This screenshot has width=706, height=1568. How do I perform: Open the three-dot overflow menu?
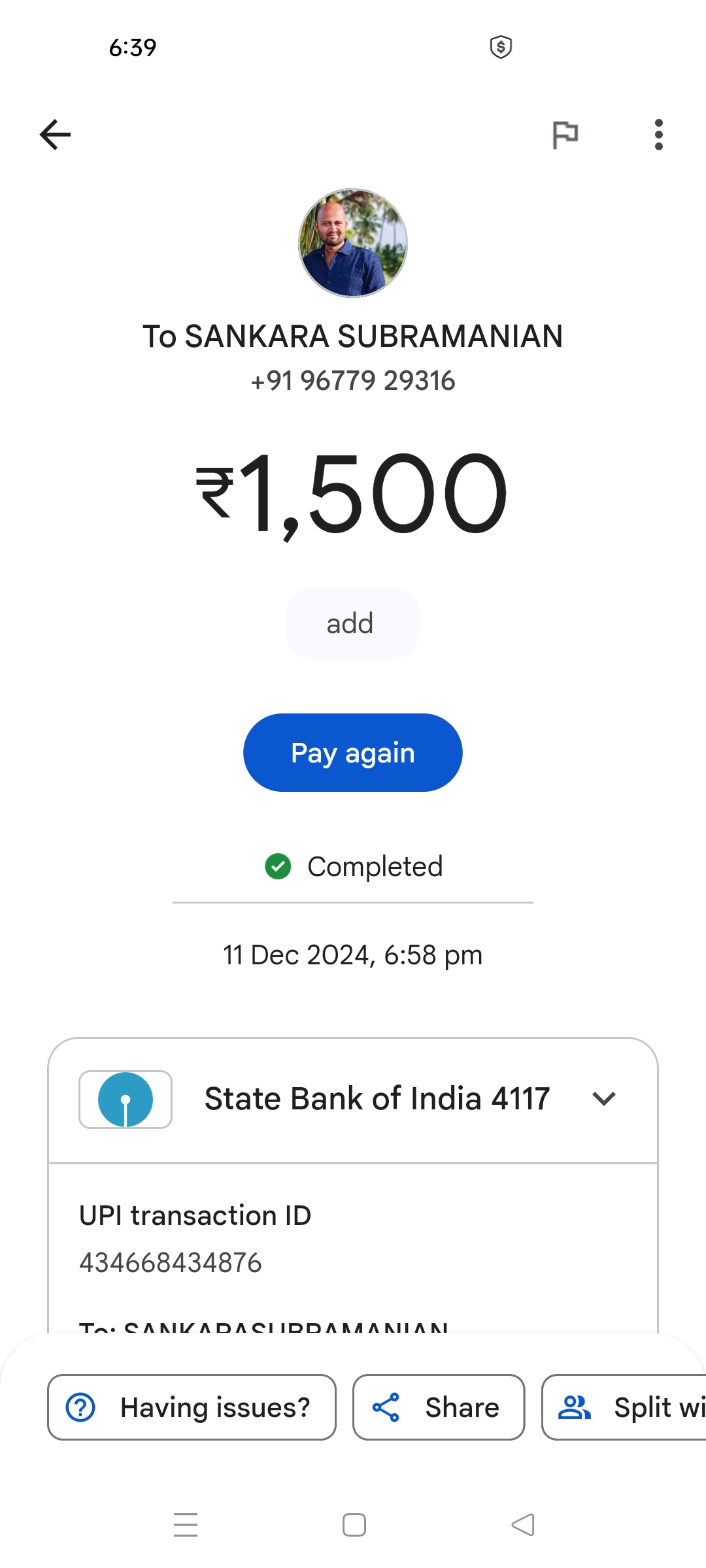(658, 135)
